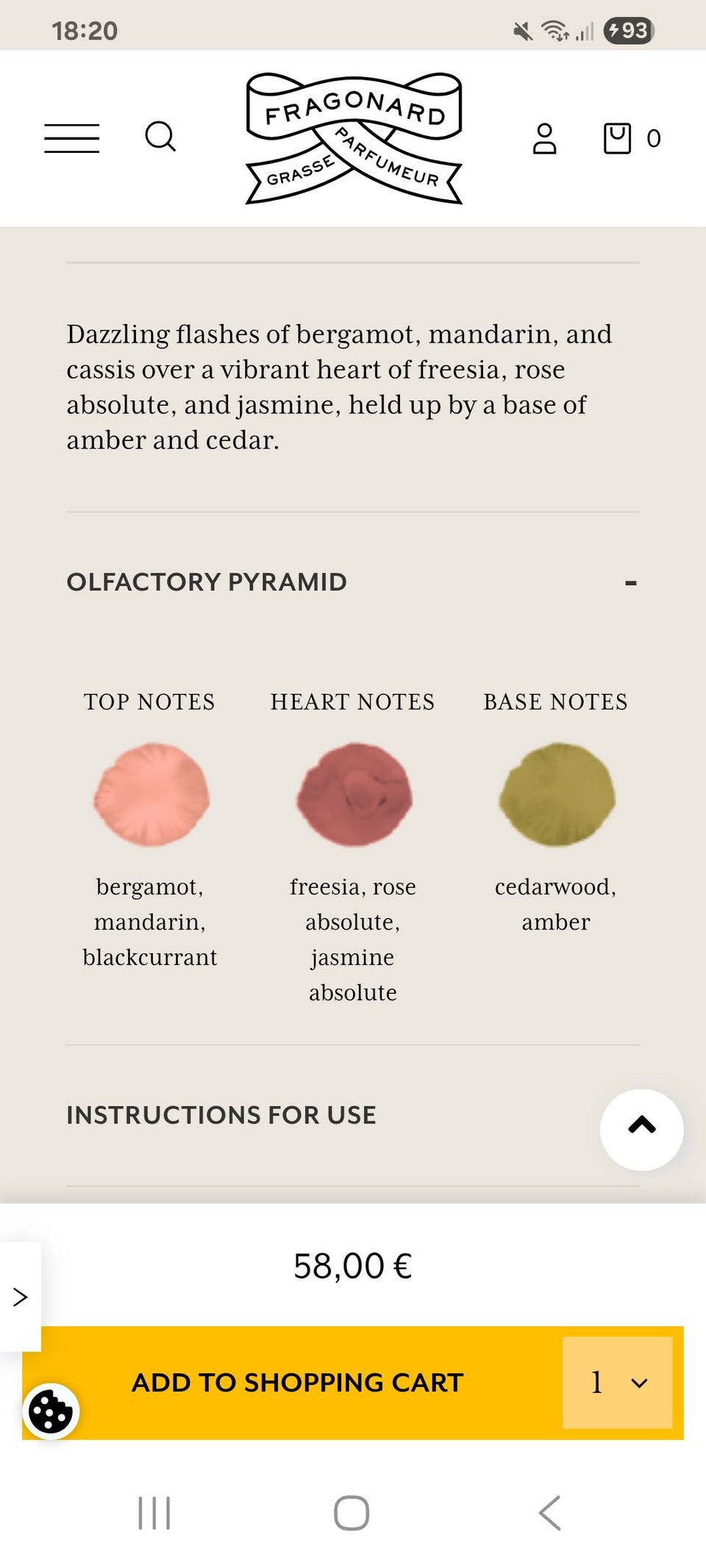Open cookie preferences icon
This screenshot has width=706, height=1568.
coord(51,1411)
